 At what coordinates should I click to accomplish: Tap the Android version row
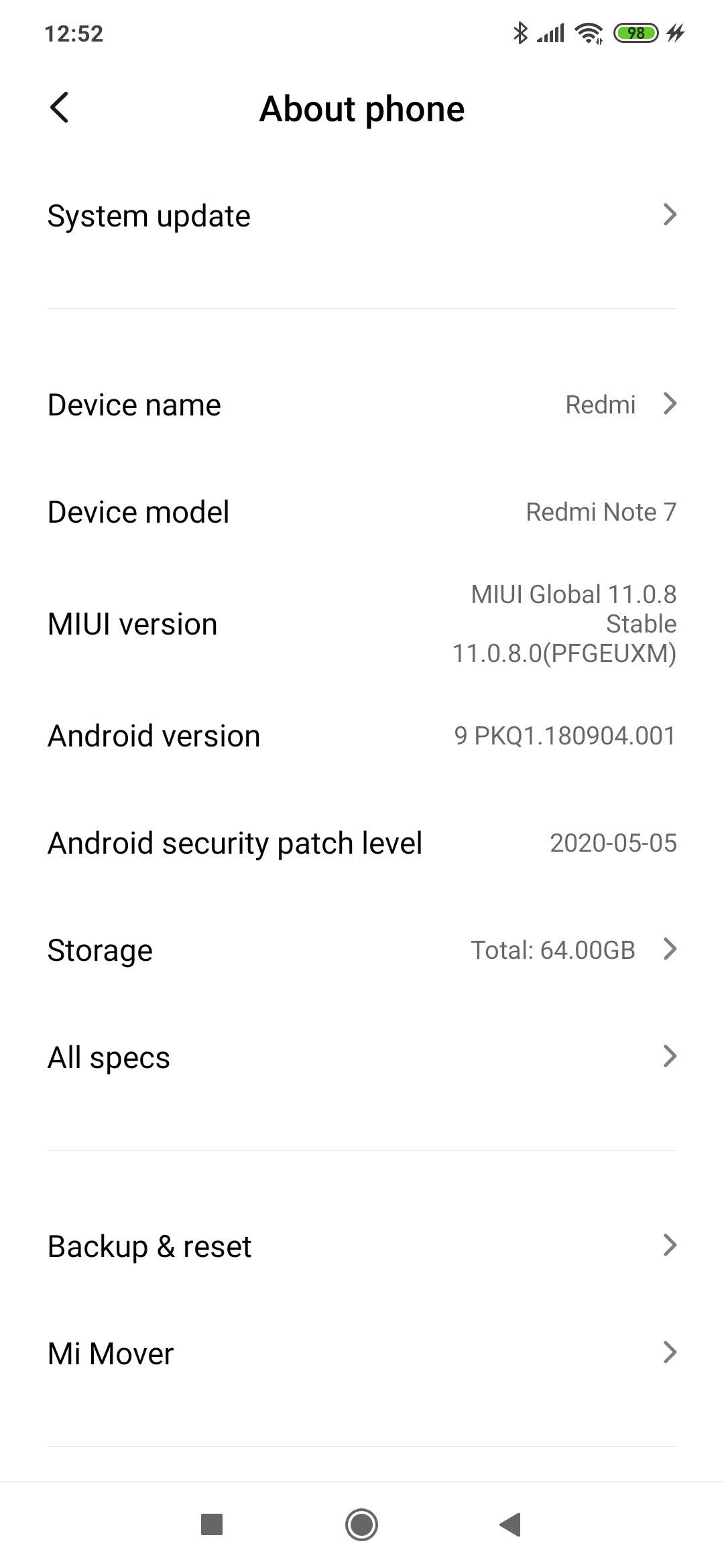click(362, 736)
